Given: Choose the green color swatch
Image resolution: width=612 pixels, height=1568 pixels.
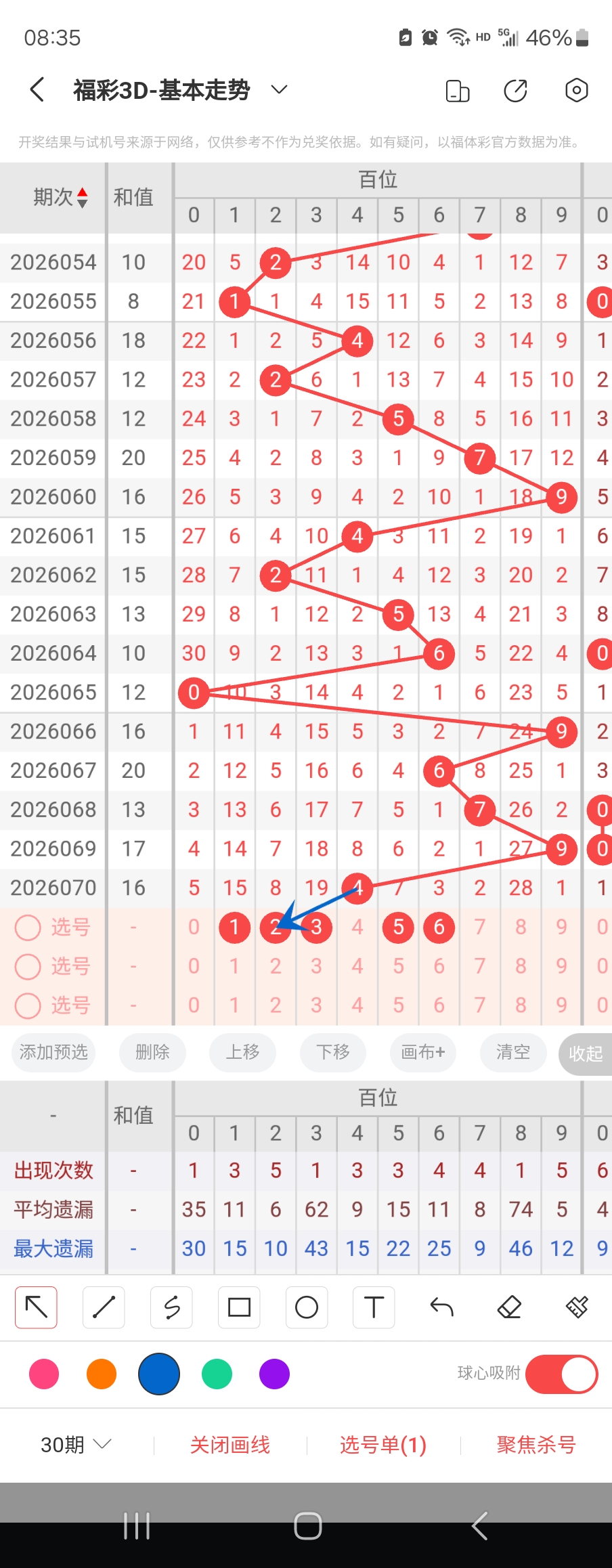Looking at the screenshot, I should click(x=217, y=1374).
